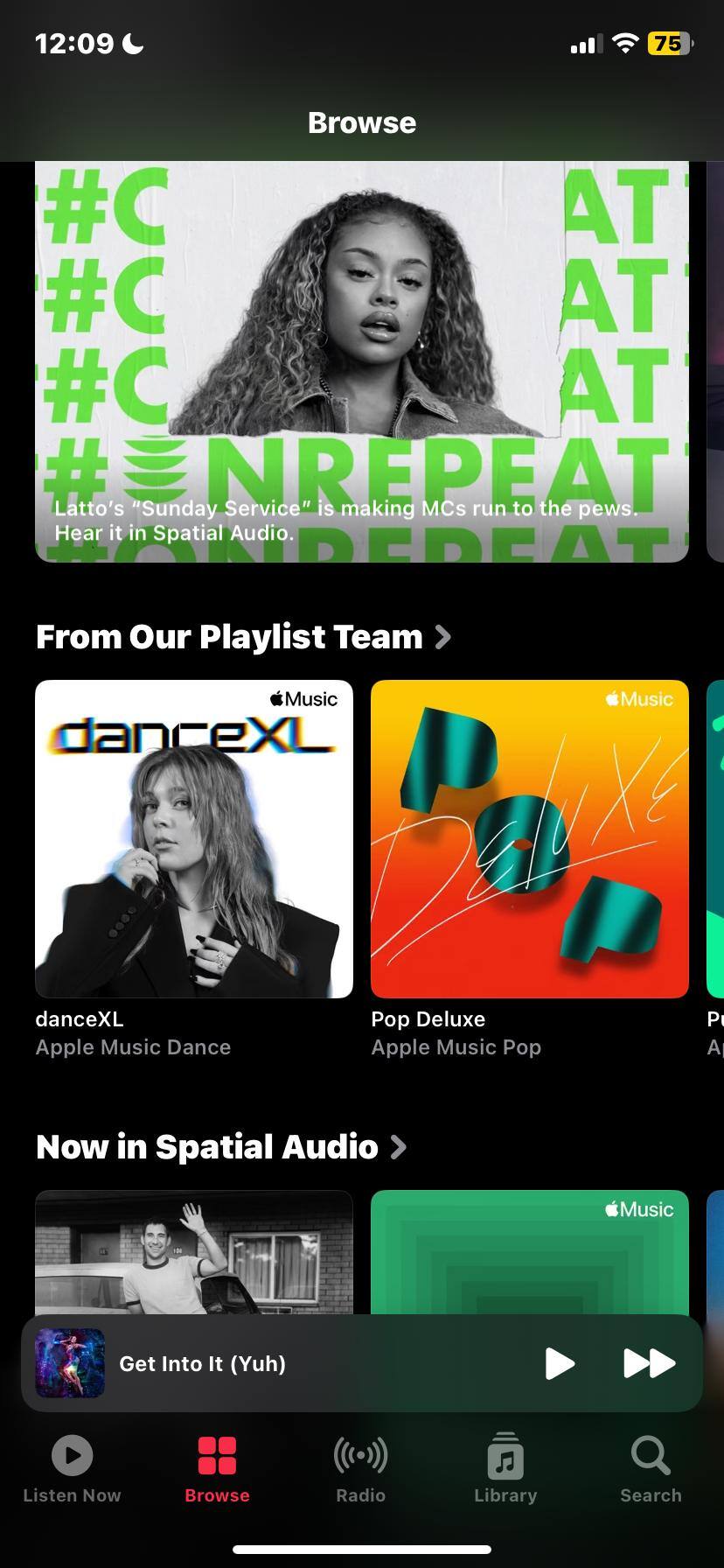
Task: Open the green Apple Music Spatial Audio playlist
Action: tap(530, 1251)
